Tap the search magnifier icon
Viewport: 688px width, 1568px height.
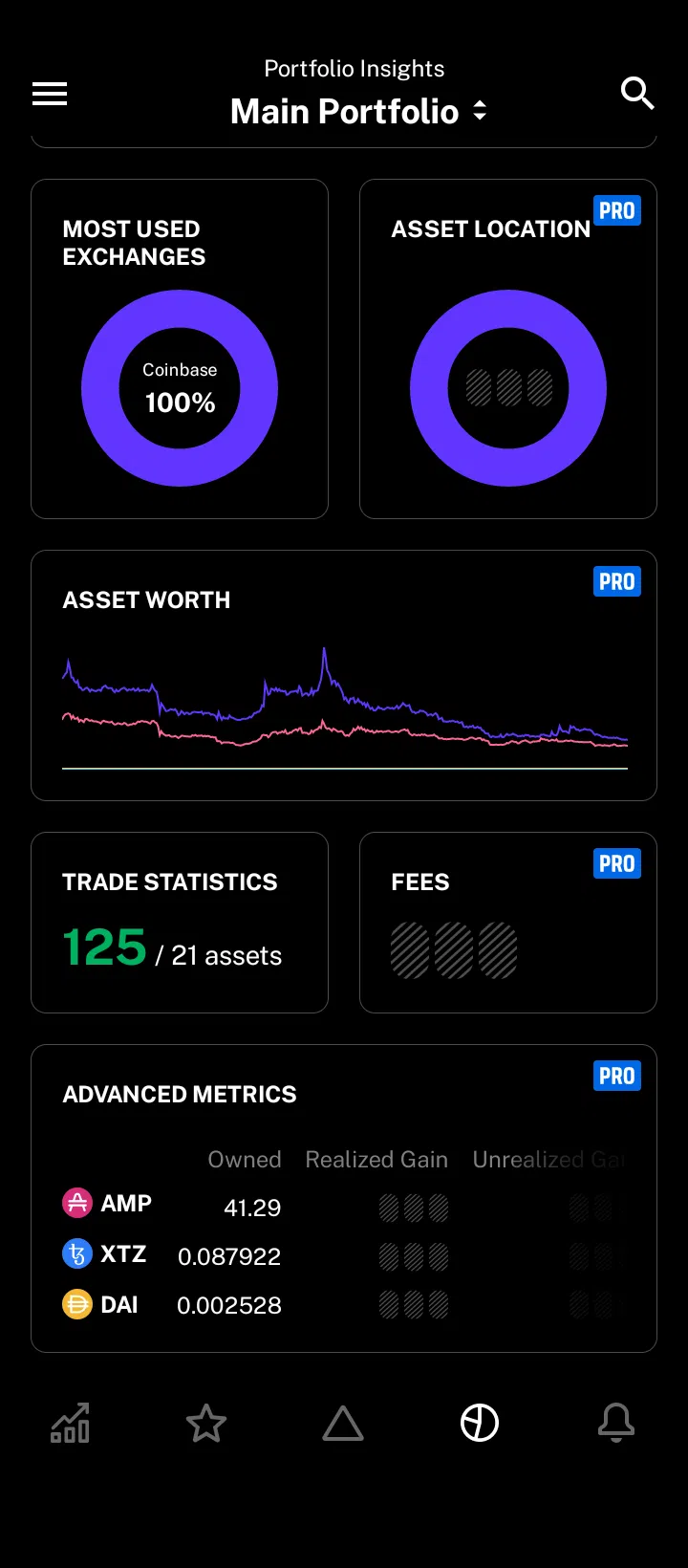(637, 94)
